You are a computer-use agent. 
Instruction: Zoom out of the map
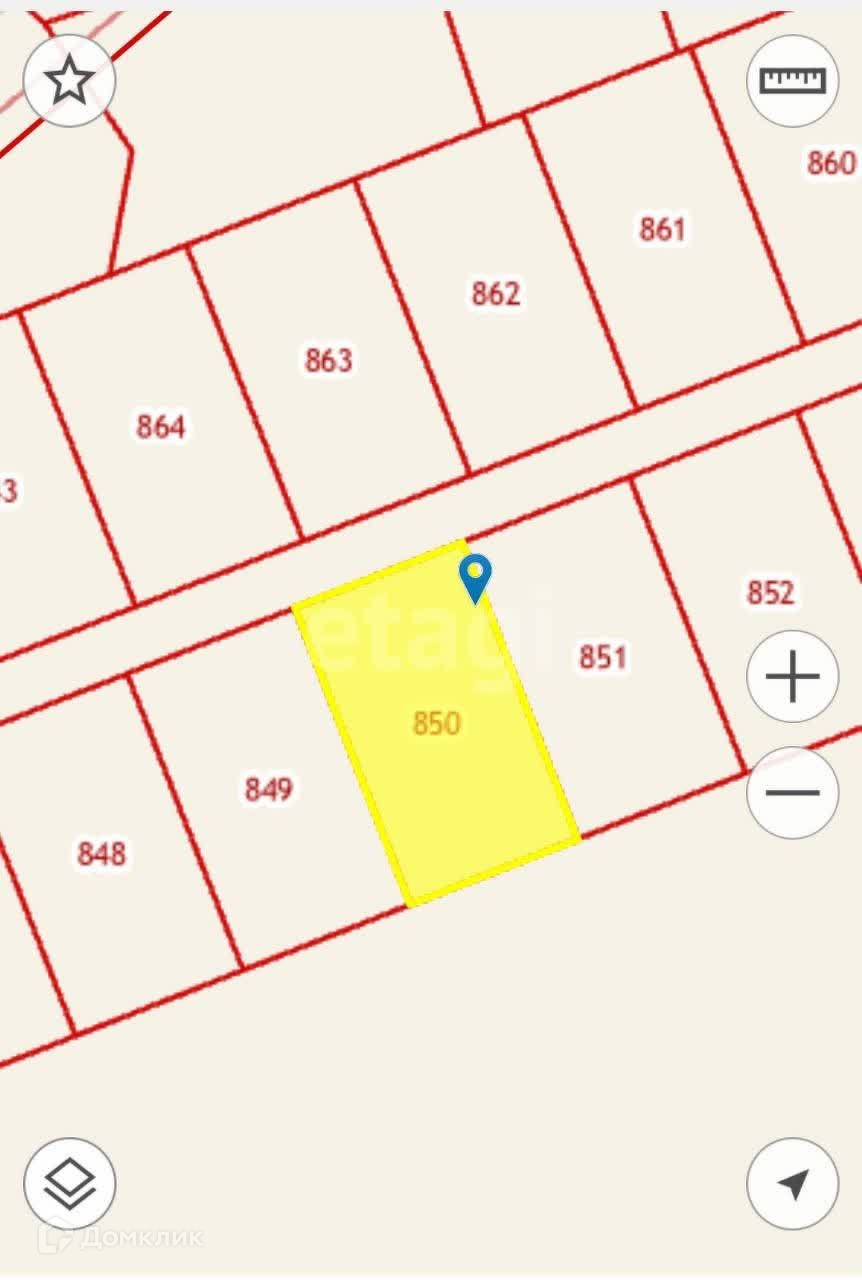point(792,792)
